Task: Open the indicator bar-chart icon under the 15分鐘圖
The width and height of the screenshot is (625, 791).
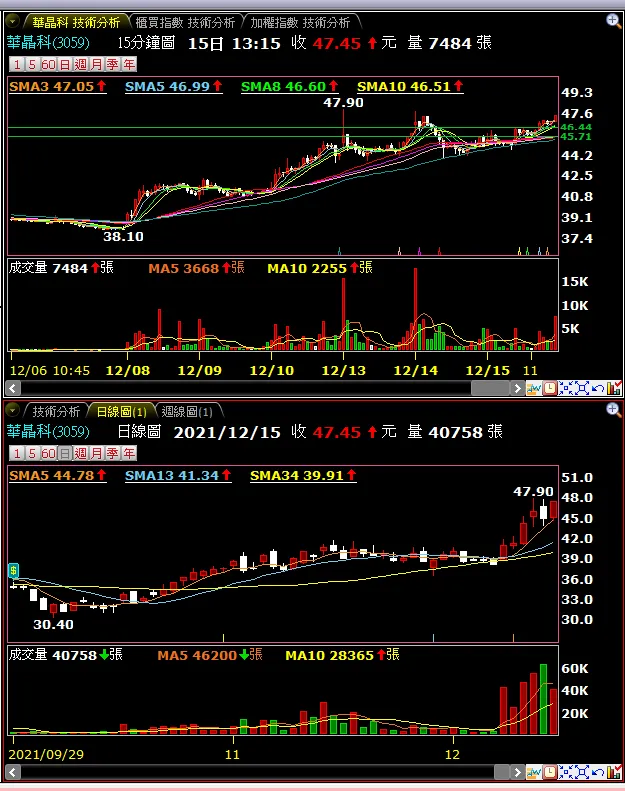Action: [x=614, y=388]
